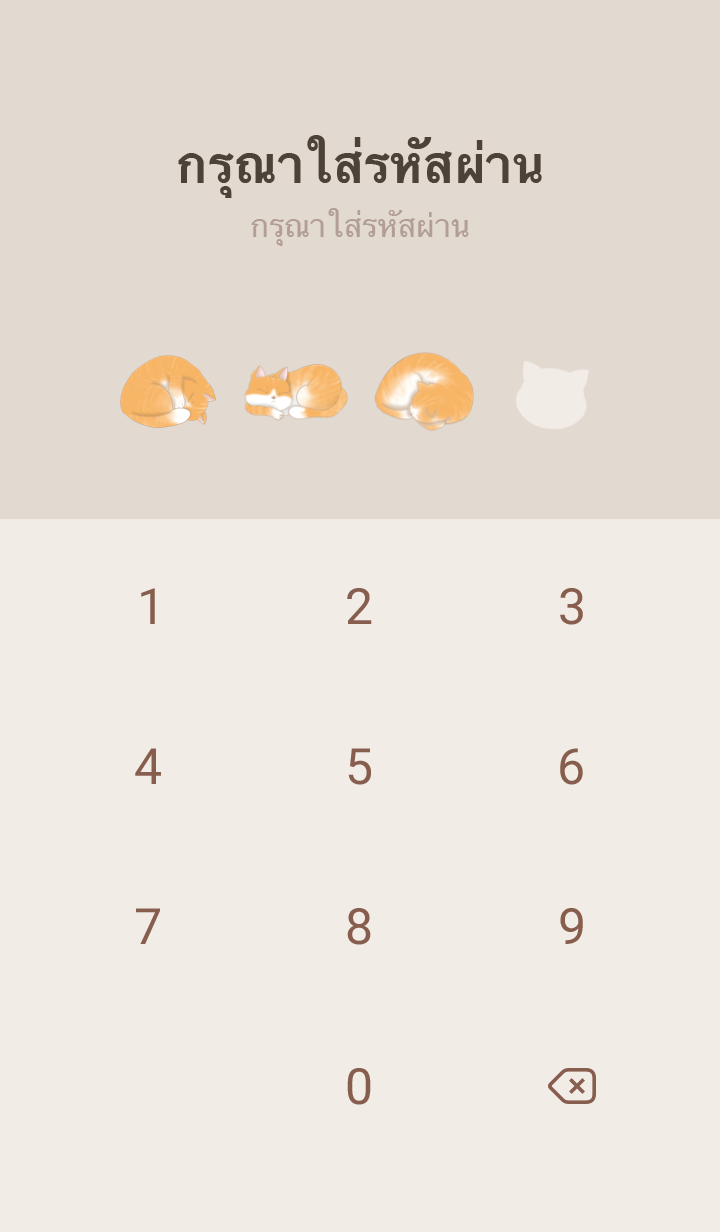Select number 4 on the keypad

[x=148, y=768]
